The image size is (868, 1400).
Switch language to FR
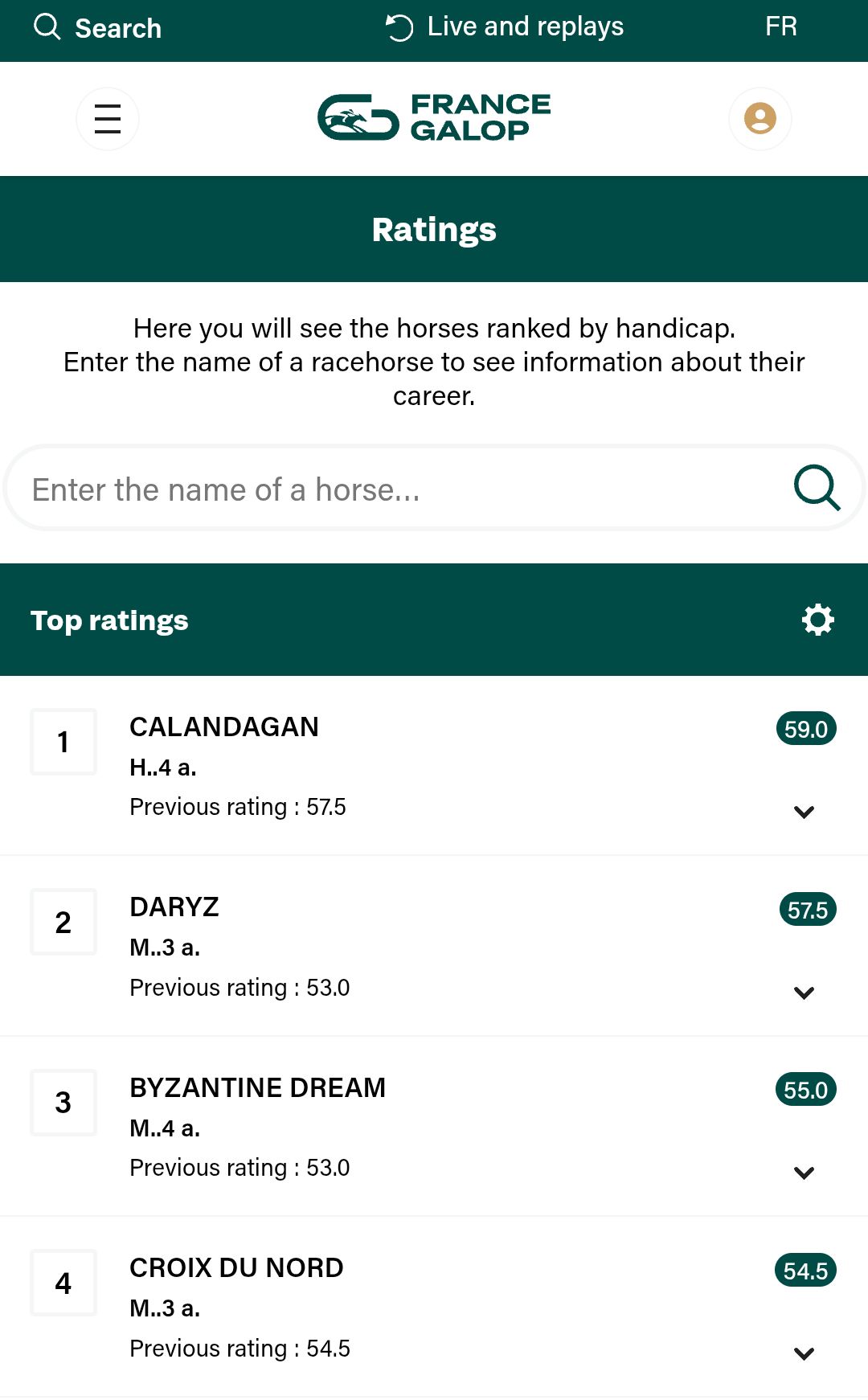[780, 27]
